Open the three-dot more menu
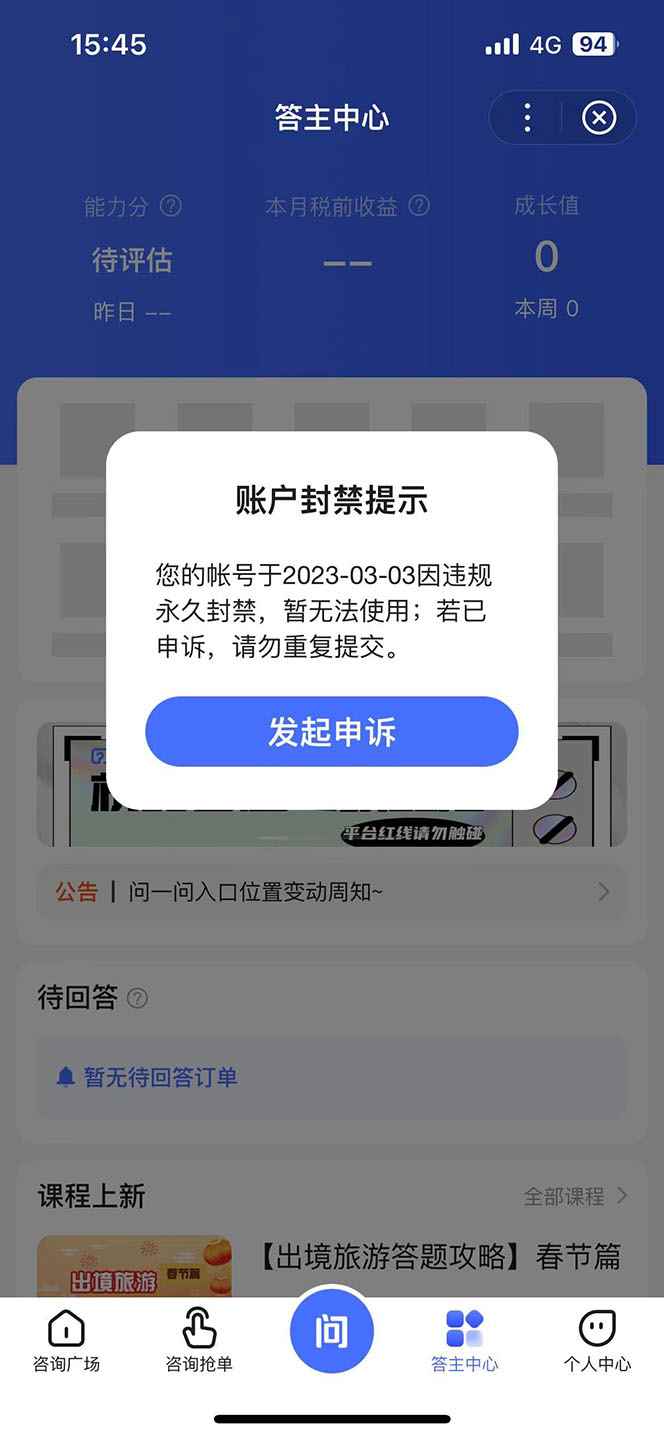 click(527, 119)
